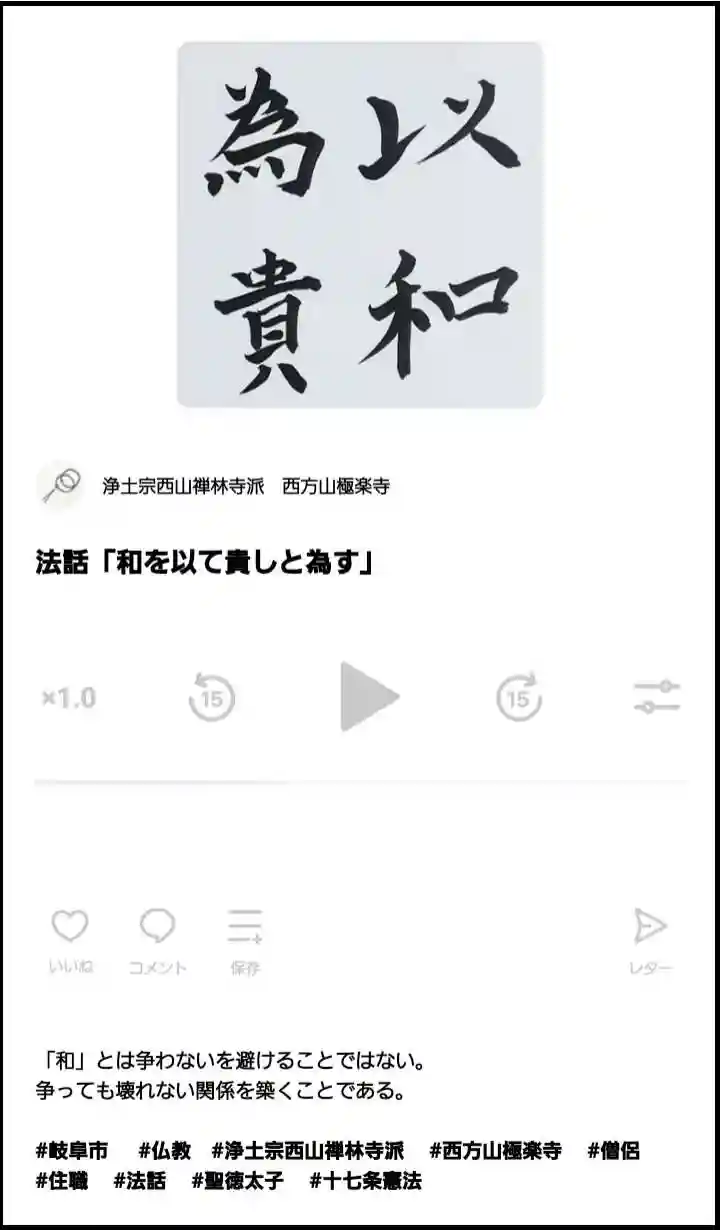Tap the playback progress bar
The image size is (720, 1230).
(360, 782)
